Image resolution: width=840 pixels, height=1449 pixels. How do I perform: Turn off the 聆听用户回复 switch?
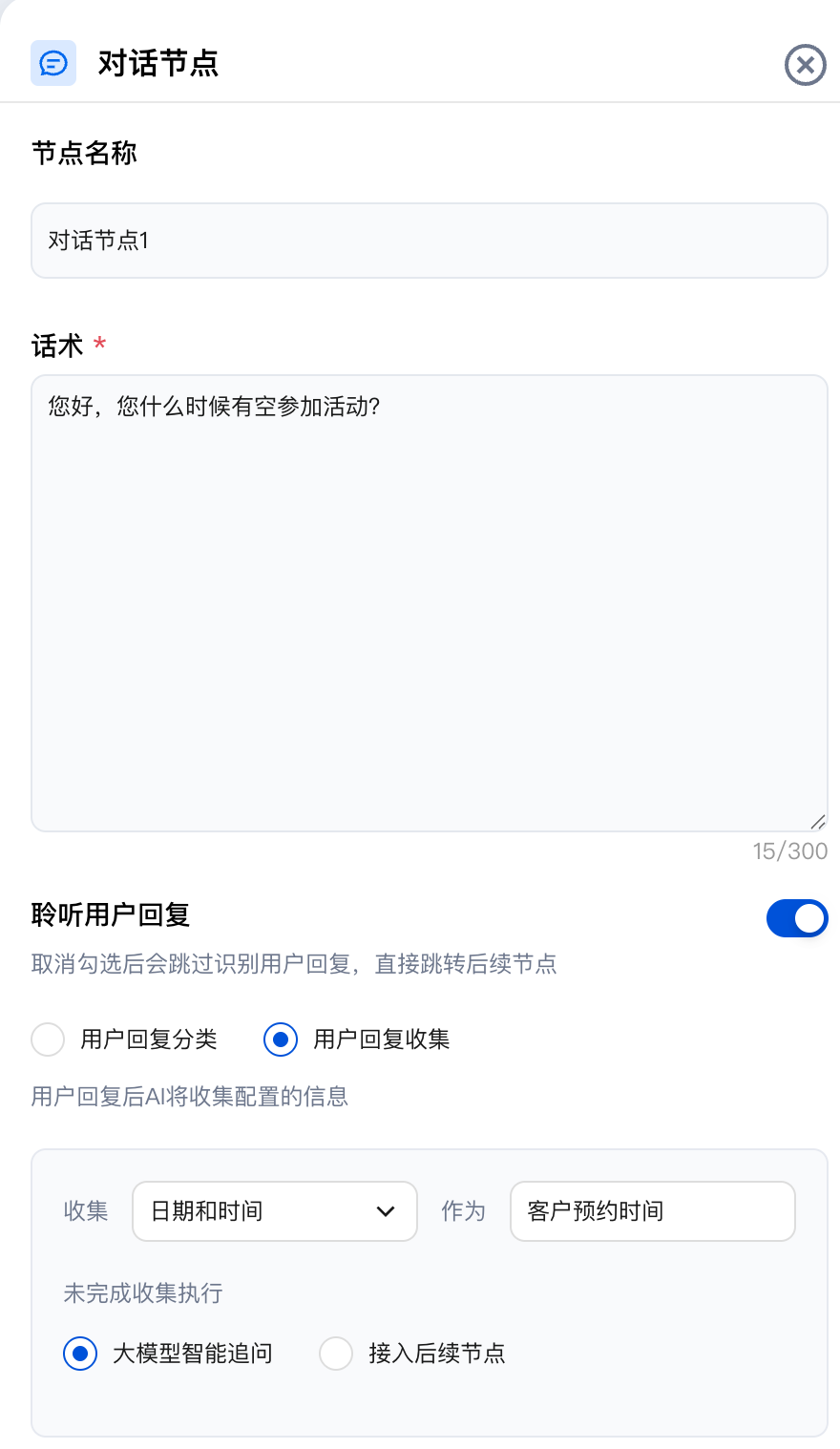pos(796,918)
